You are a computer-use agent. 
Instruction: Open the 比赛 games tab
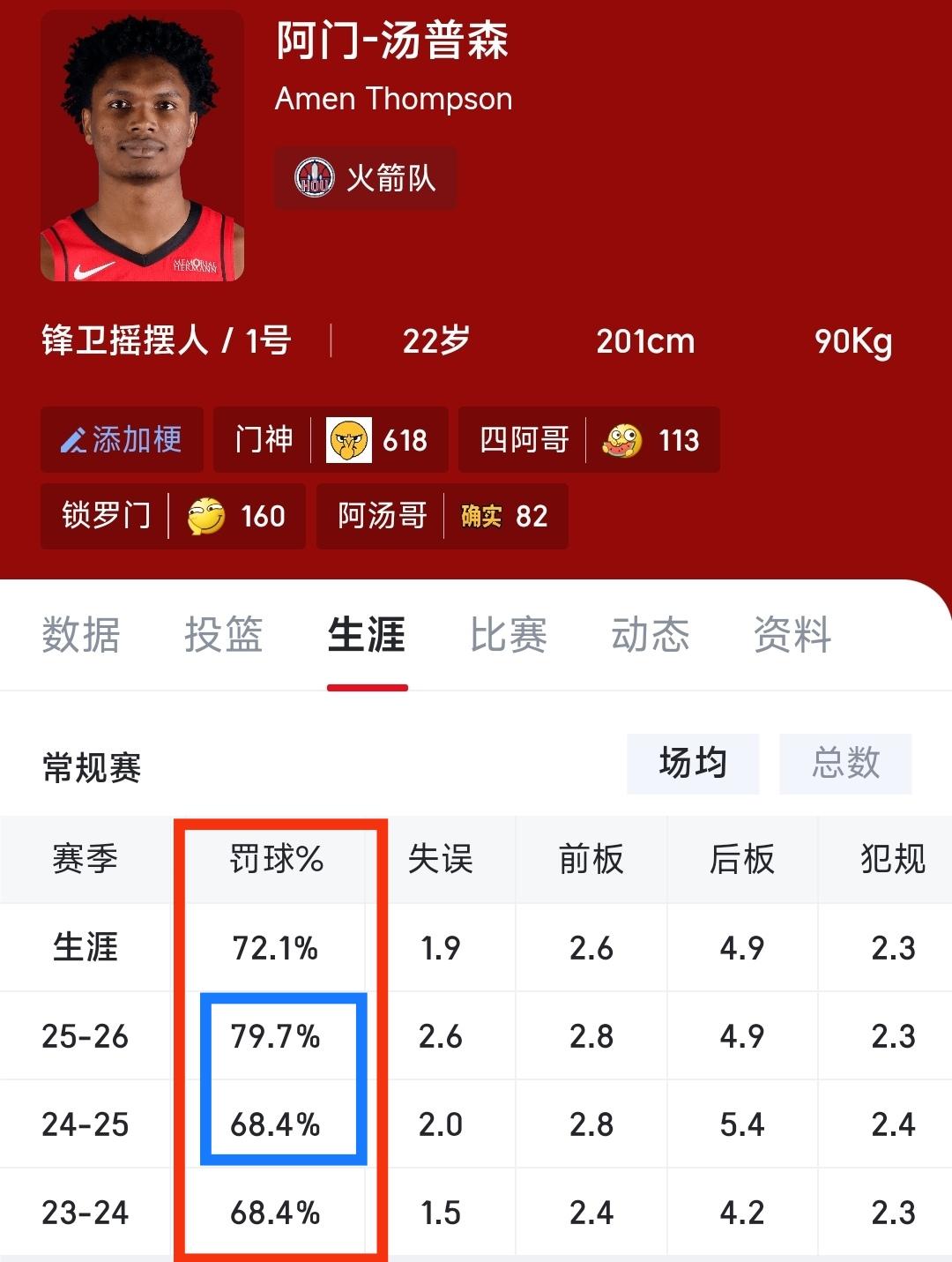pos(509,636)
